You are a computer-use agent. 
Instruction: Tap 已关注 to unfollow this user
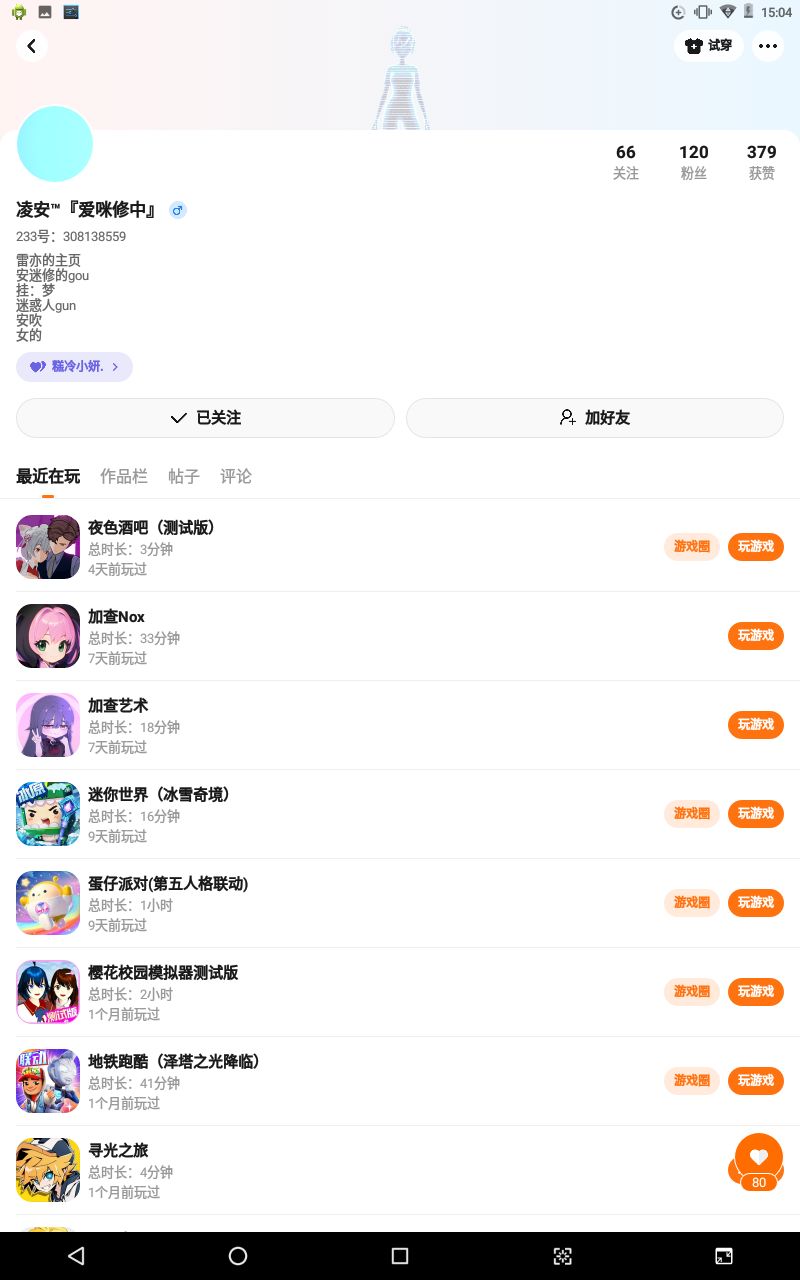coord(206,418)
